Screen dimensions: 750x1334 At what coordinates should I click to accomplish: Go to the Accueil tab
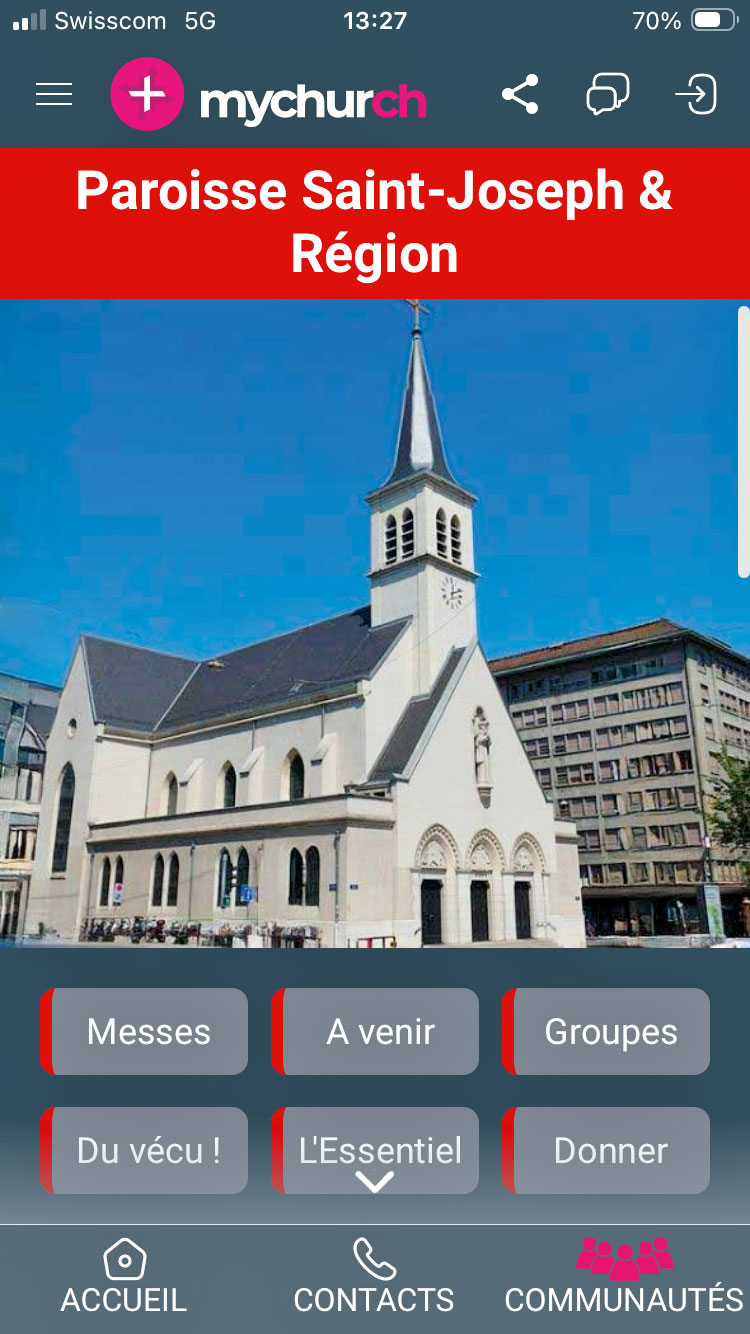click(124, 1278)
